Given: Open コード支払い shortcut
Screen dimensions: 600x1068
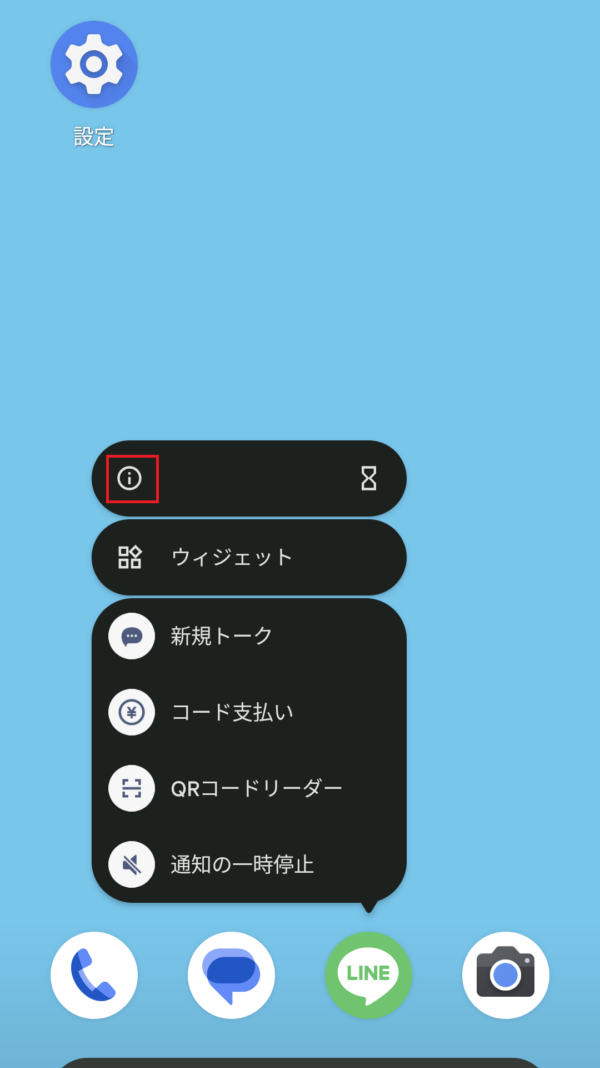Looking at the screenshot, I should [249, 712].
